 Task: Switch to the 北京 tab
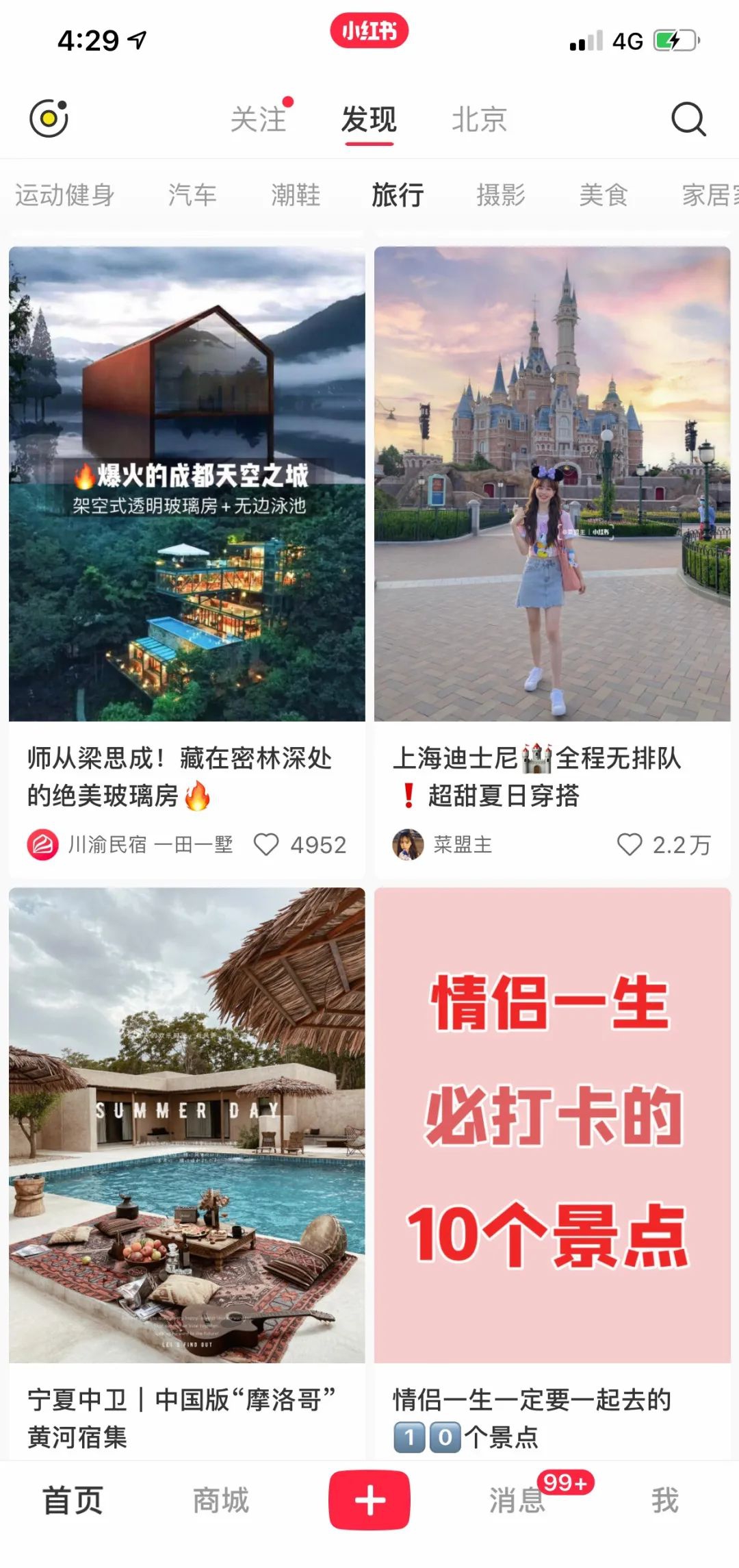(x=479, y=120)
